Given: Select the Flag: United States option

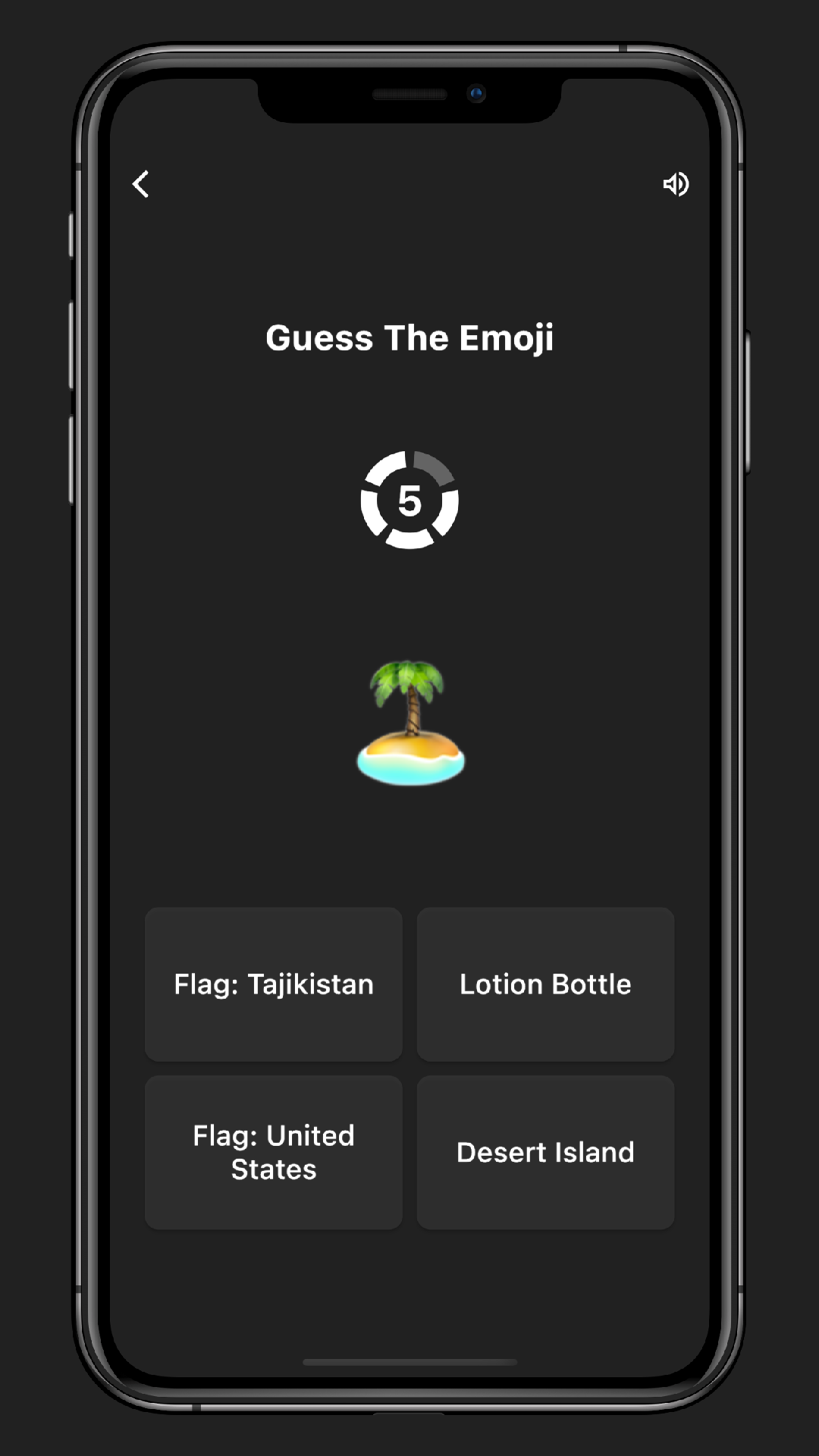Looking at the screenshot, I should tap(274, 1153).
